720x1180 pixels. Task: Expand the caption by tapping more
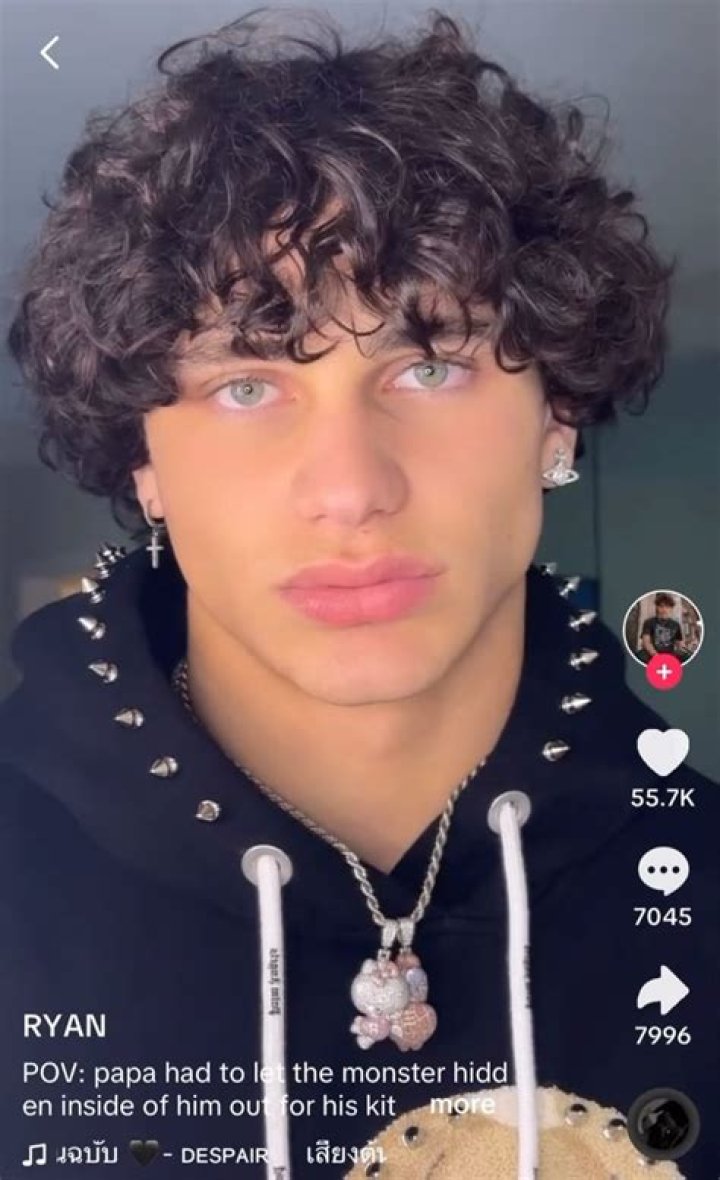click(463, 1105)
